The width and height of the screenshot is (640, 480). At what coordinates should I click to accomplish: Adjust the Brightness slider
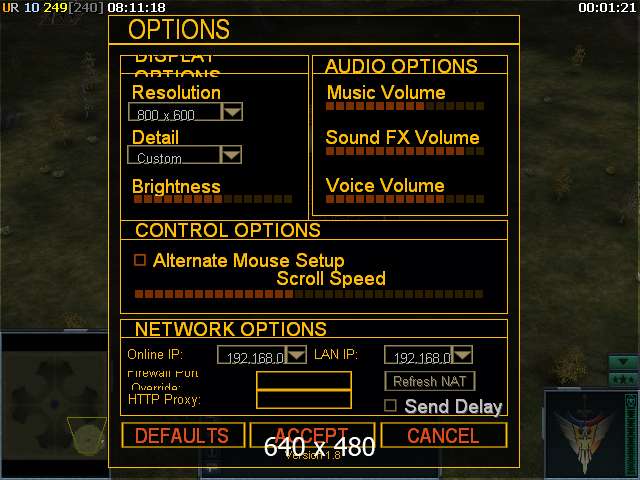tap(212, 199)
